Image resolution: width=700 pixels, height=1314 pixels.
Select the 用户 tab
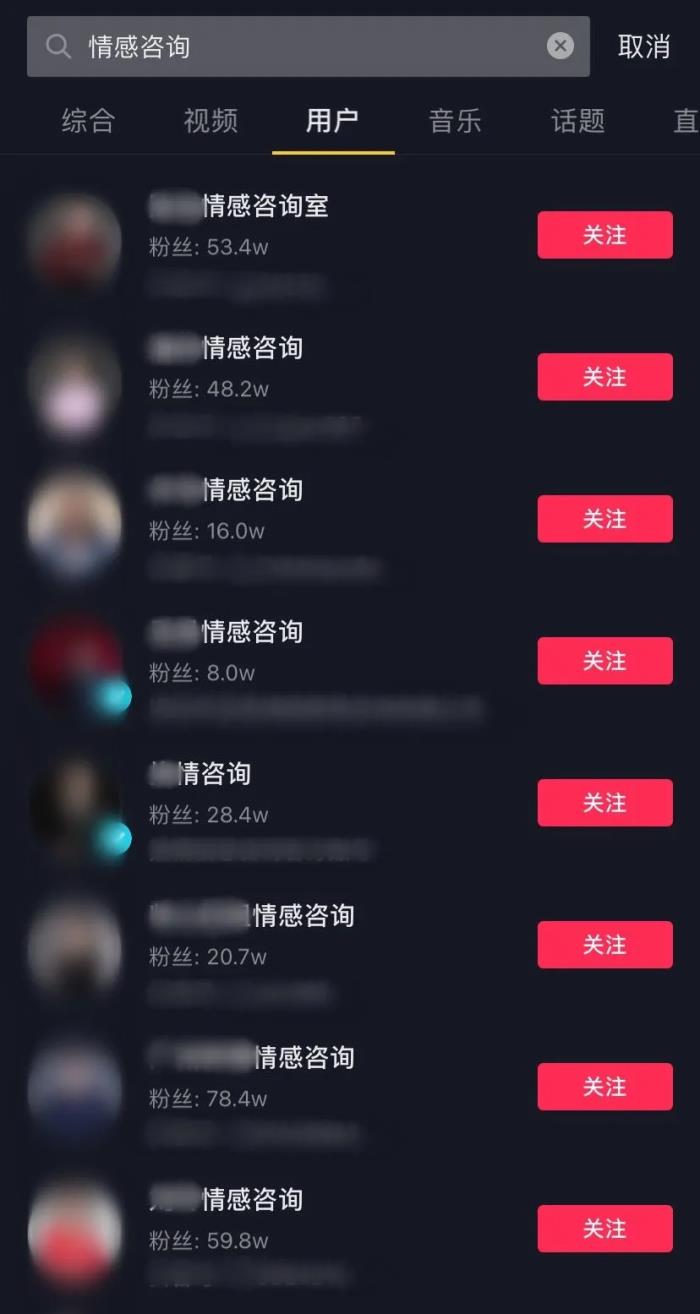332,121
